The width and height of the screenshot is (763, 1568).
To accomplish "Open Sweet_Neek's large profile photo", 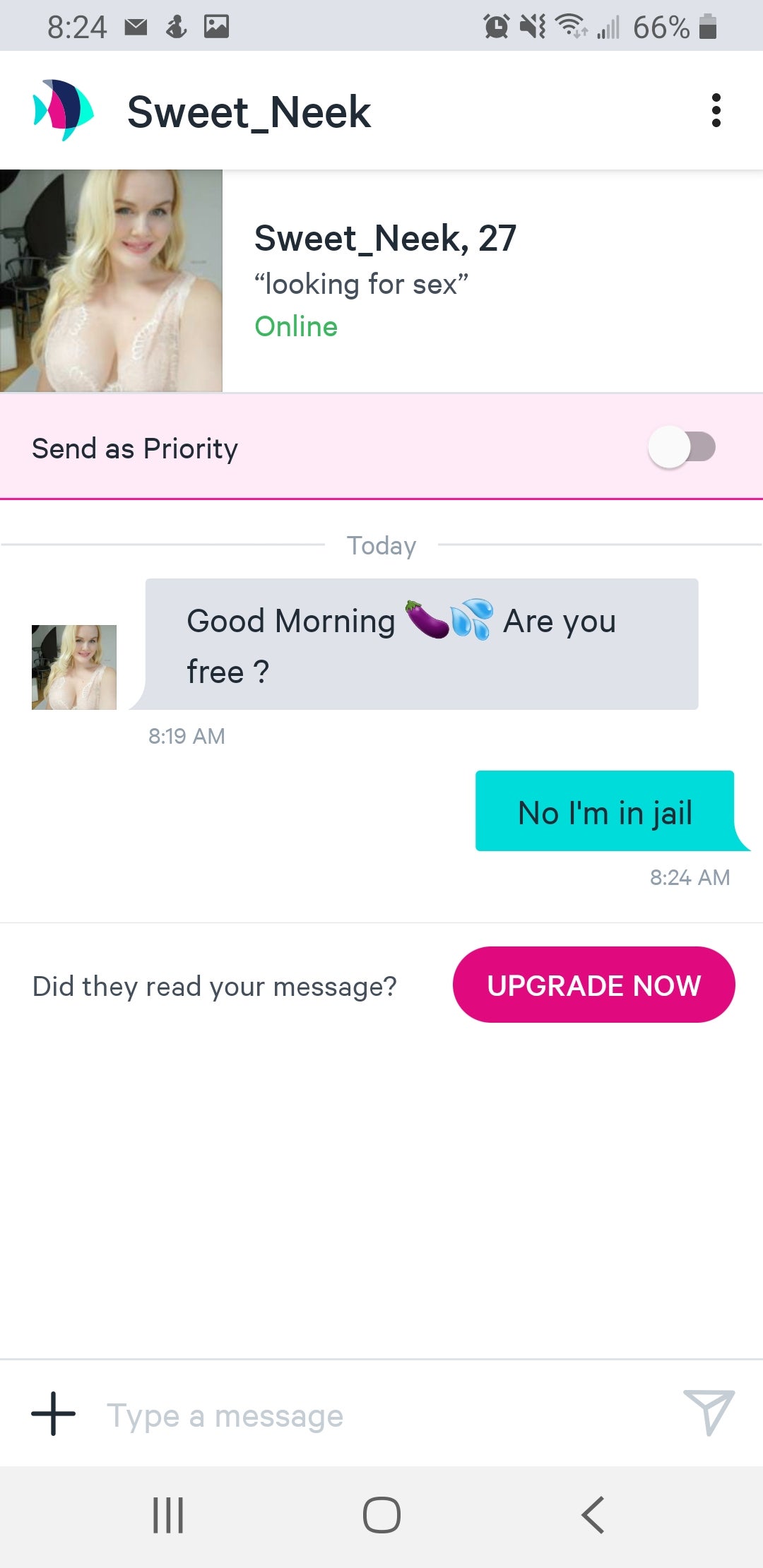I will [111, 280].
